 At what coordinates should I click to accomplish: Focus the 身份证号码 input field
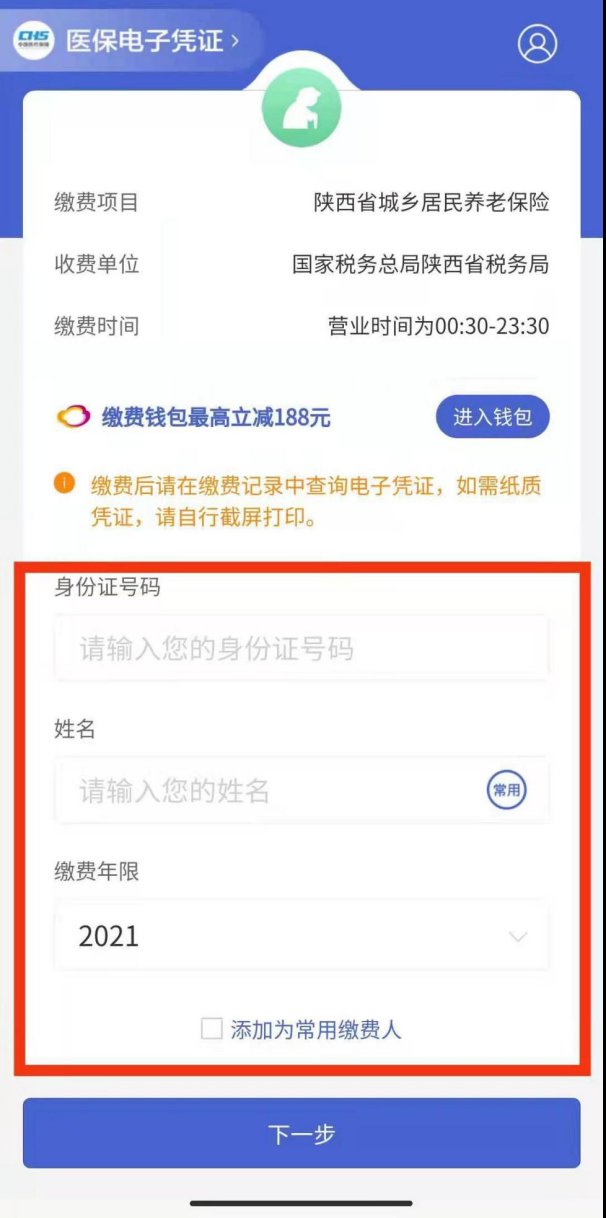[x=300, y=649]
